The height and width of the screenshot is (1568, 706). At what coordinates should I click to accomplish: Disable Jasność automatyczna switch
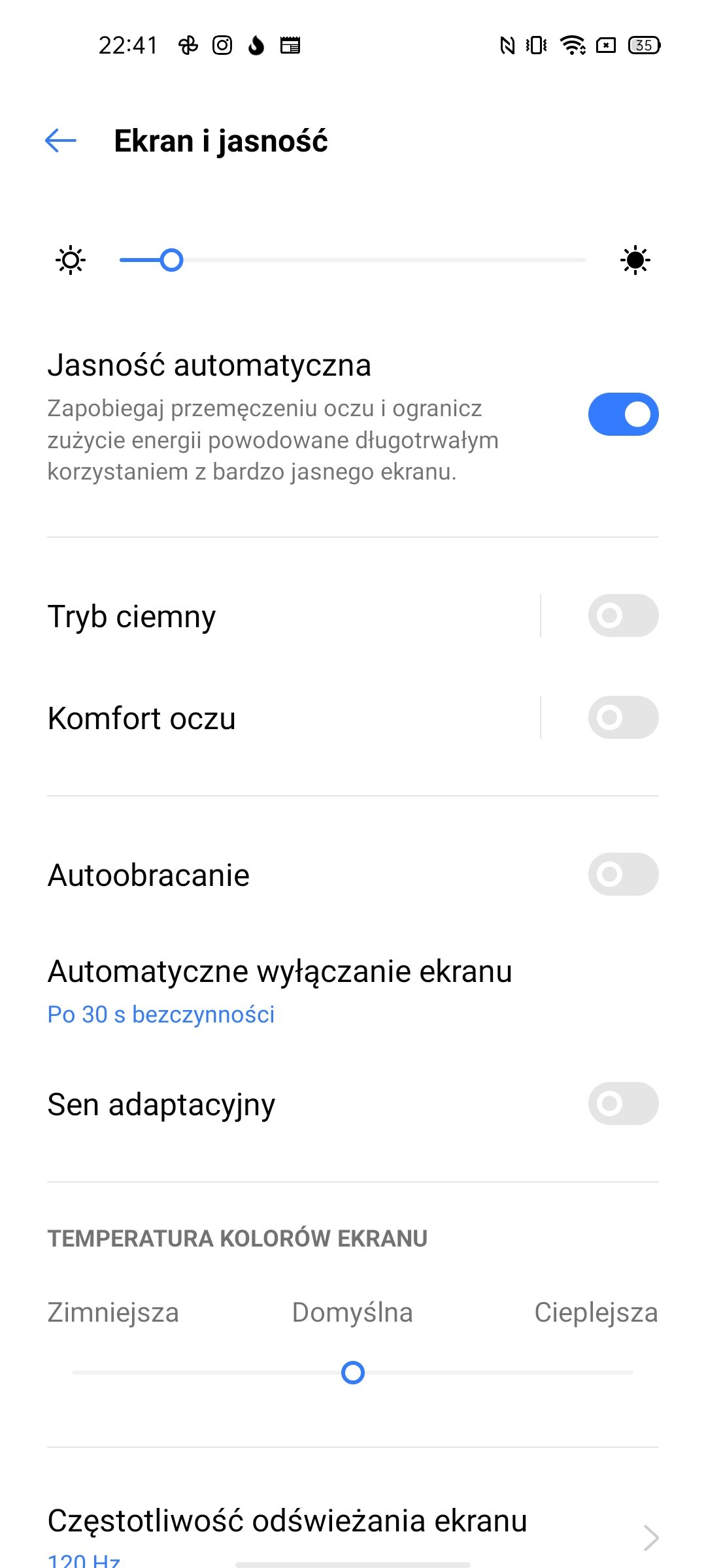pyautogui.click(x=623, y=414)
